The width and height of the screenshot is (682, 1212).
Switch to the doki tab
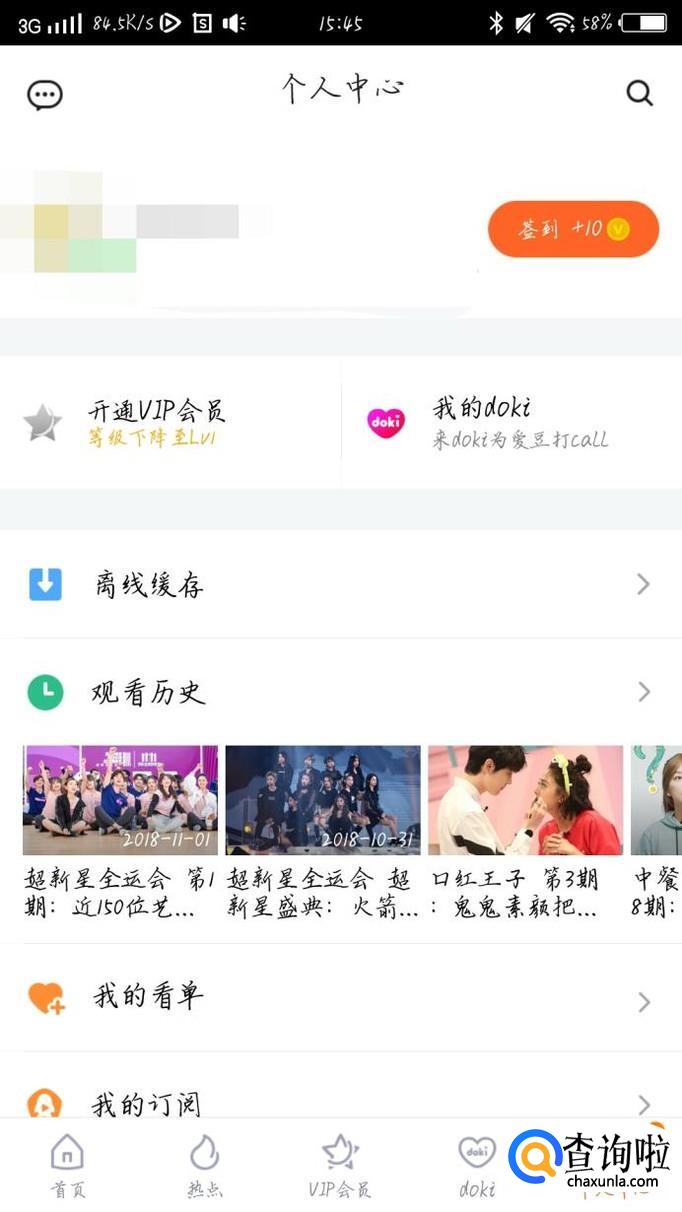coord(477,1165)
